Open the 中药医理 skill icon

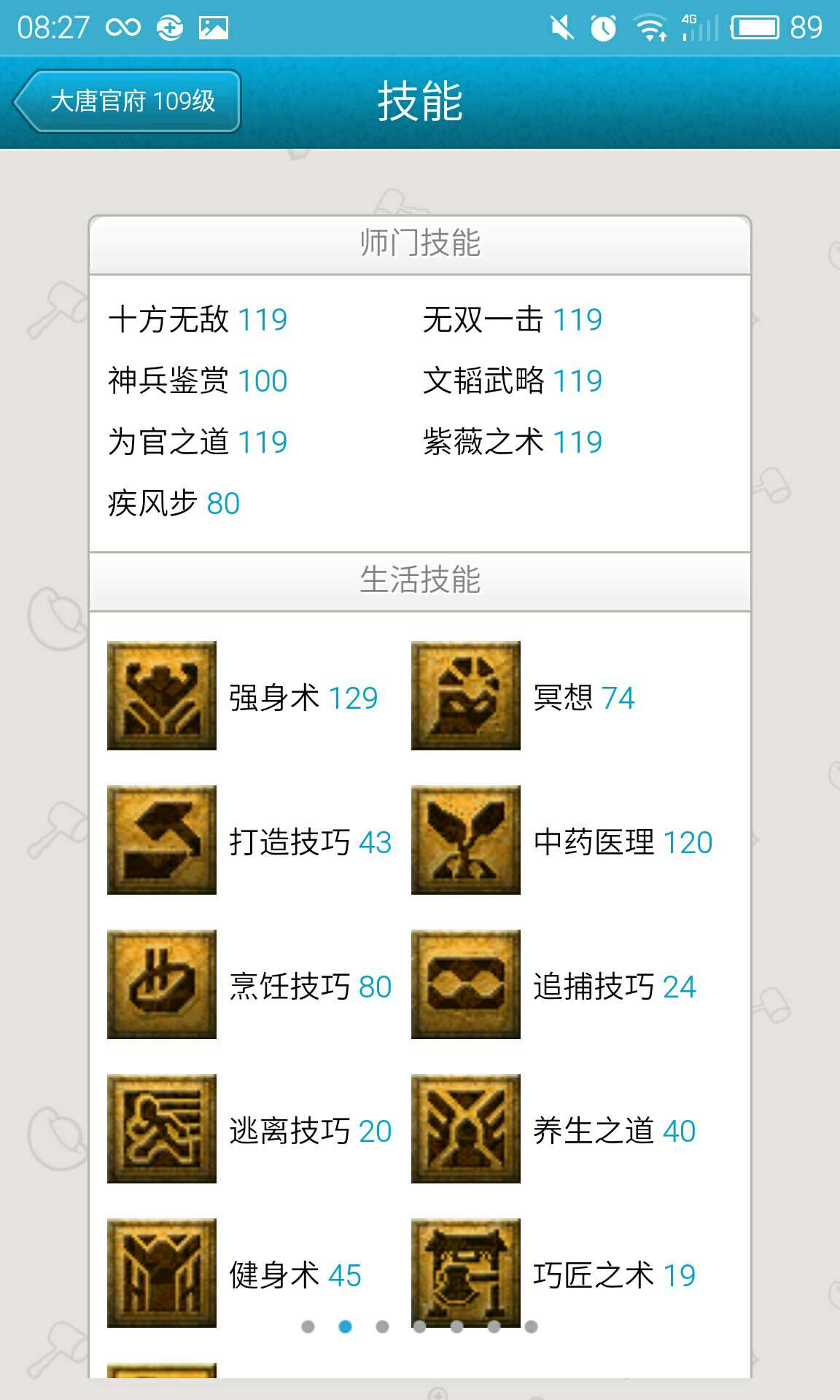(x=466, y=840)
